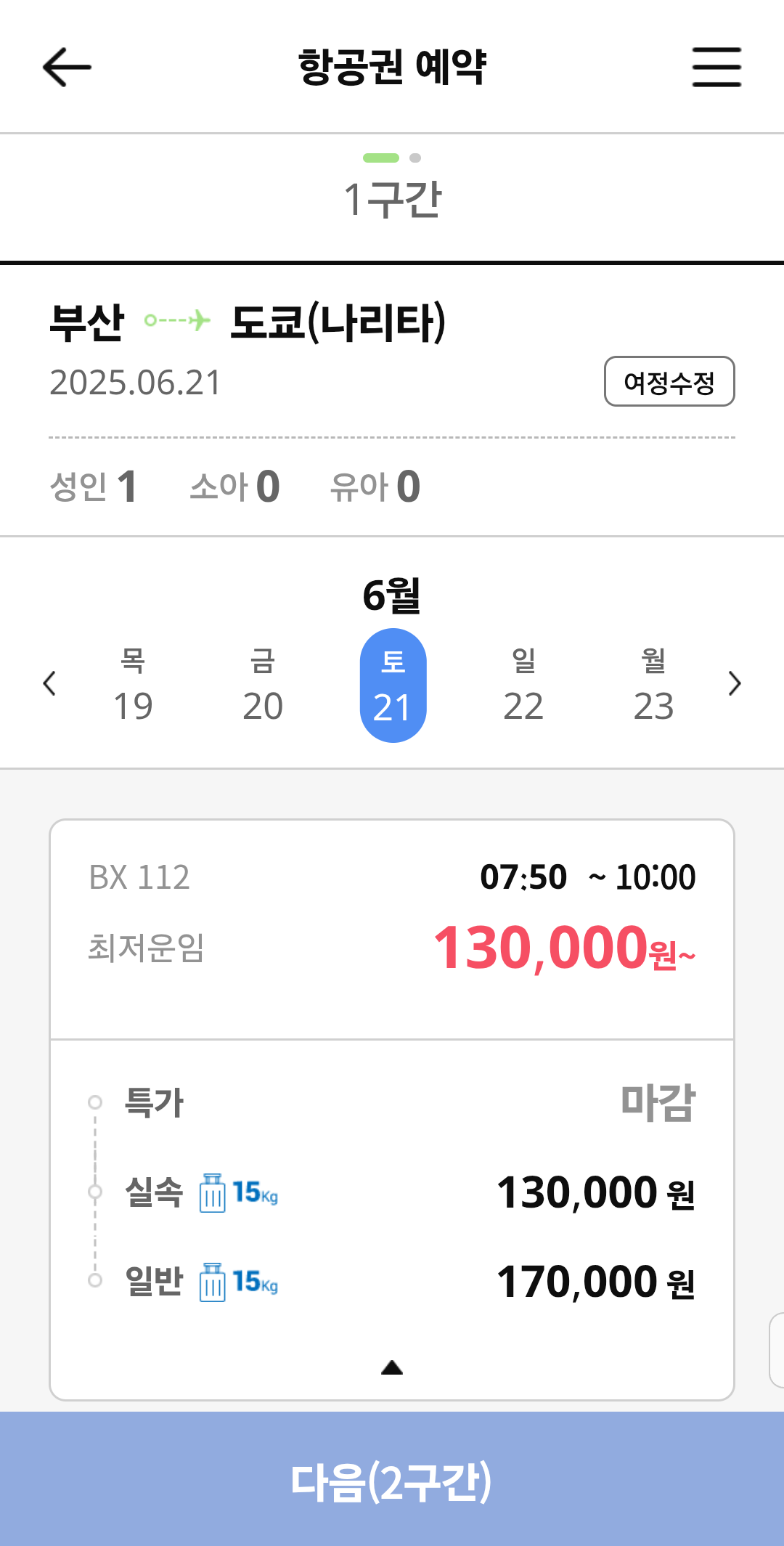Select Monday the 23rd
Image resolution: width=784 pixels, height=1546 pixels.
point(653,685)
